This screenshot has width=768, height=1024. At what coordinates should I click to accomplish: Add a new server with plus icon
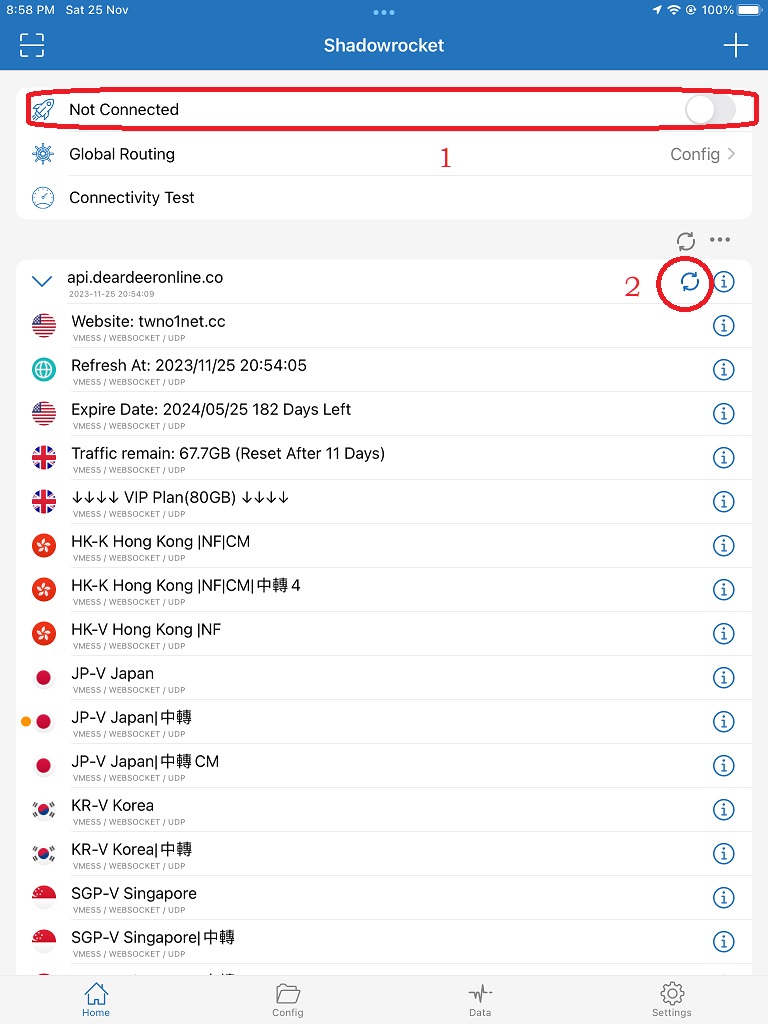tap(735, 45)
